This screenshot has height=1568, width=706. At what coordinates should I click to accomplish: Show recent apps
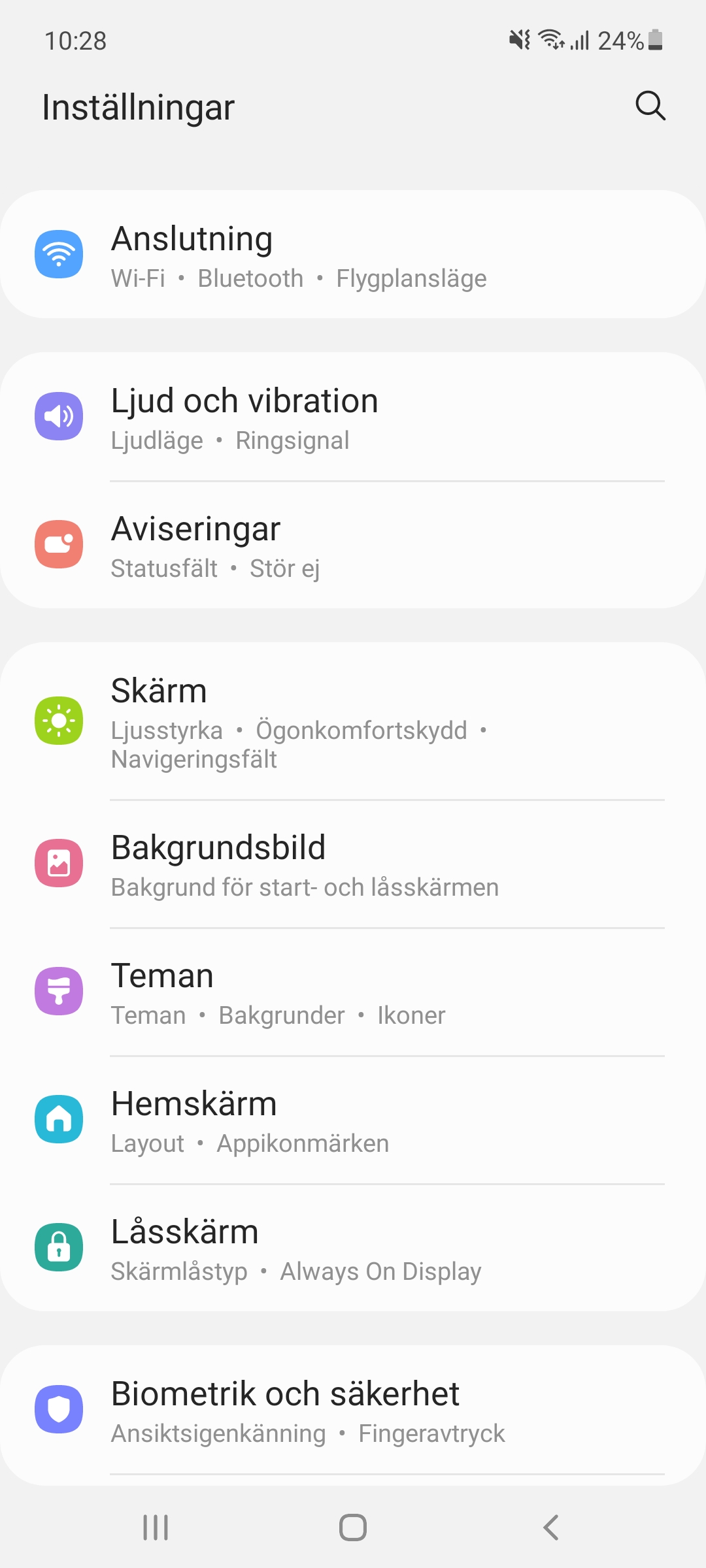click(156, 1527)
